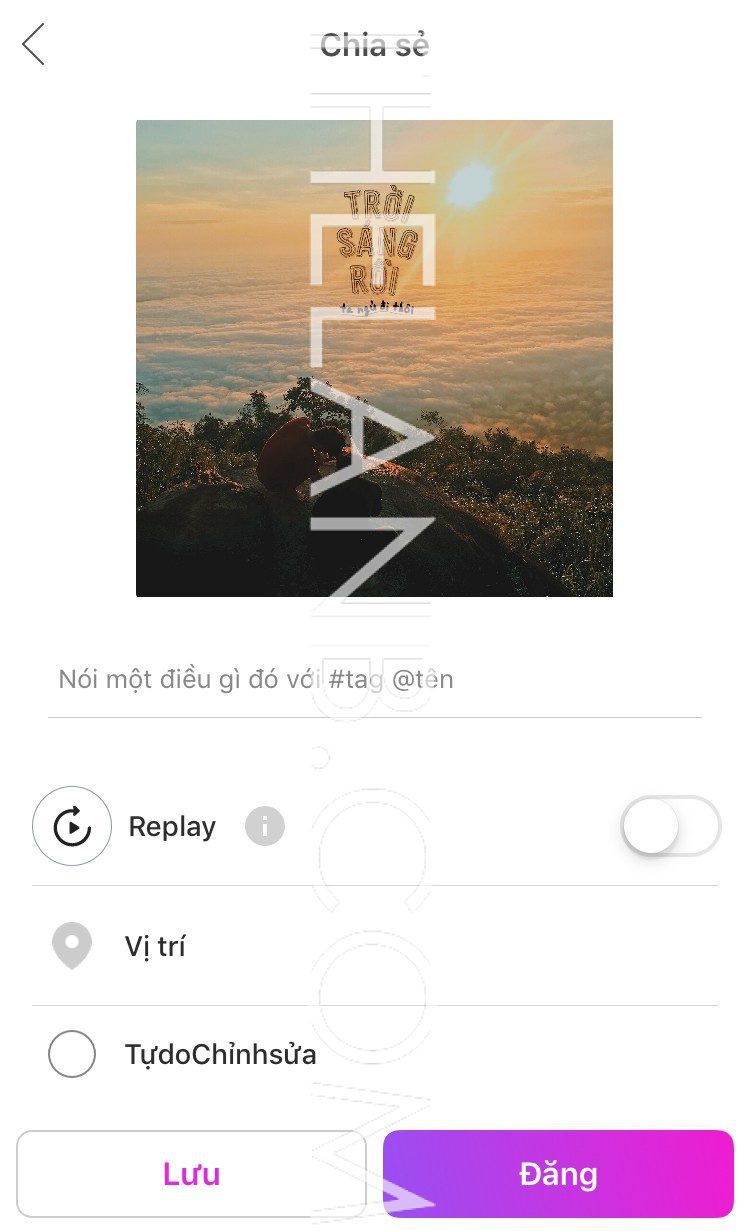Image resolution: width=750 pixels, height=1231 pixels.
Task: Open the sunrise photo preview
Action: point(374,358)
